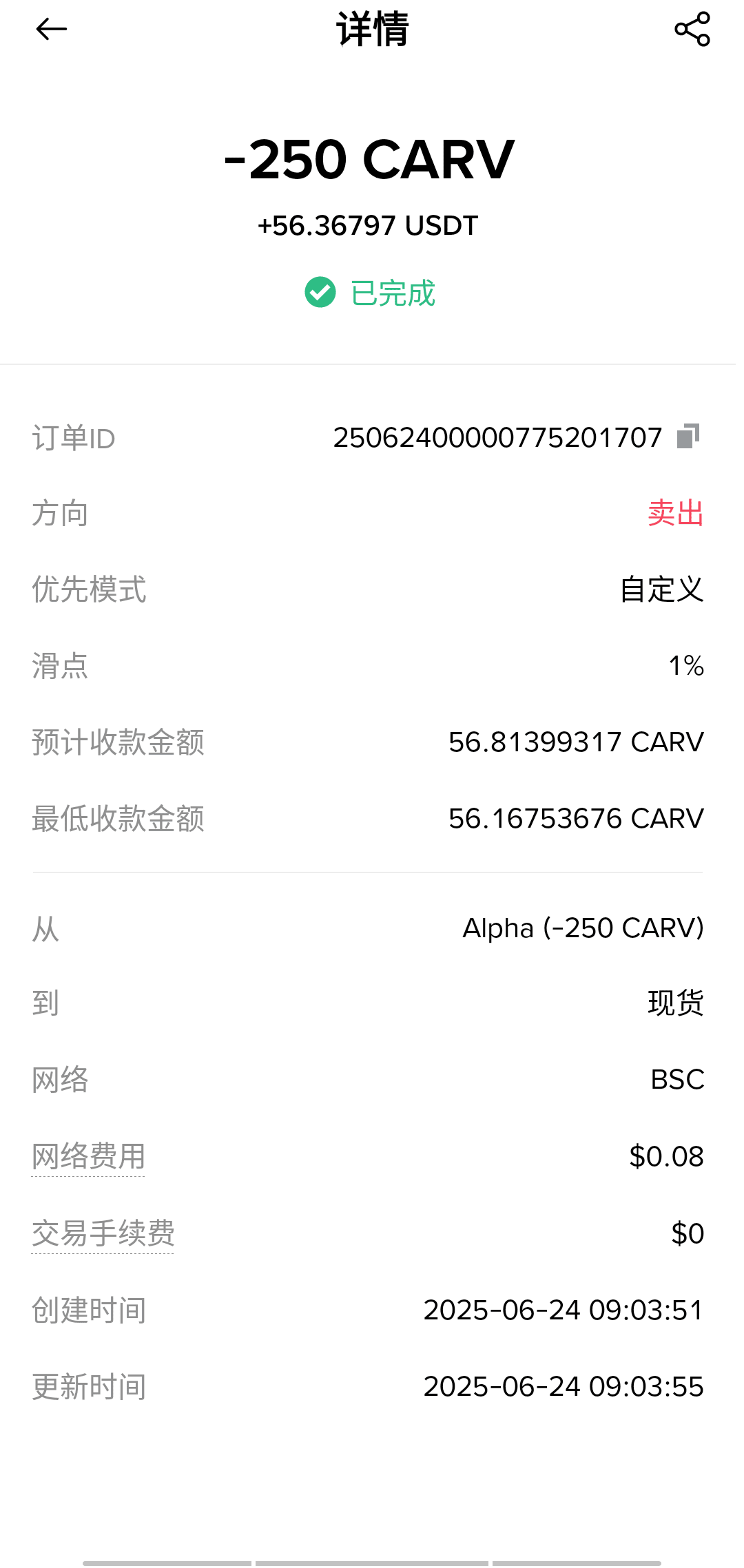Share this order detail page

692,29
